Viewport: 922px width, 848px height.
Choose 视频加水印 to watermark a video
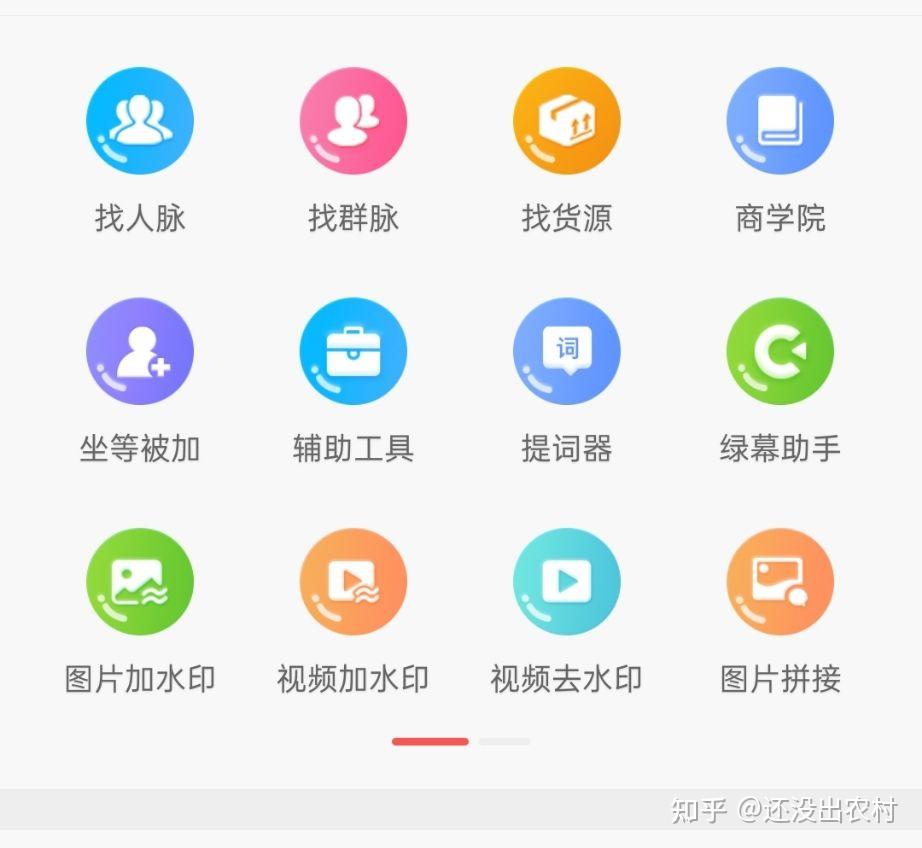(353, 582)
